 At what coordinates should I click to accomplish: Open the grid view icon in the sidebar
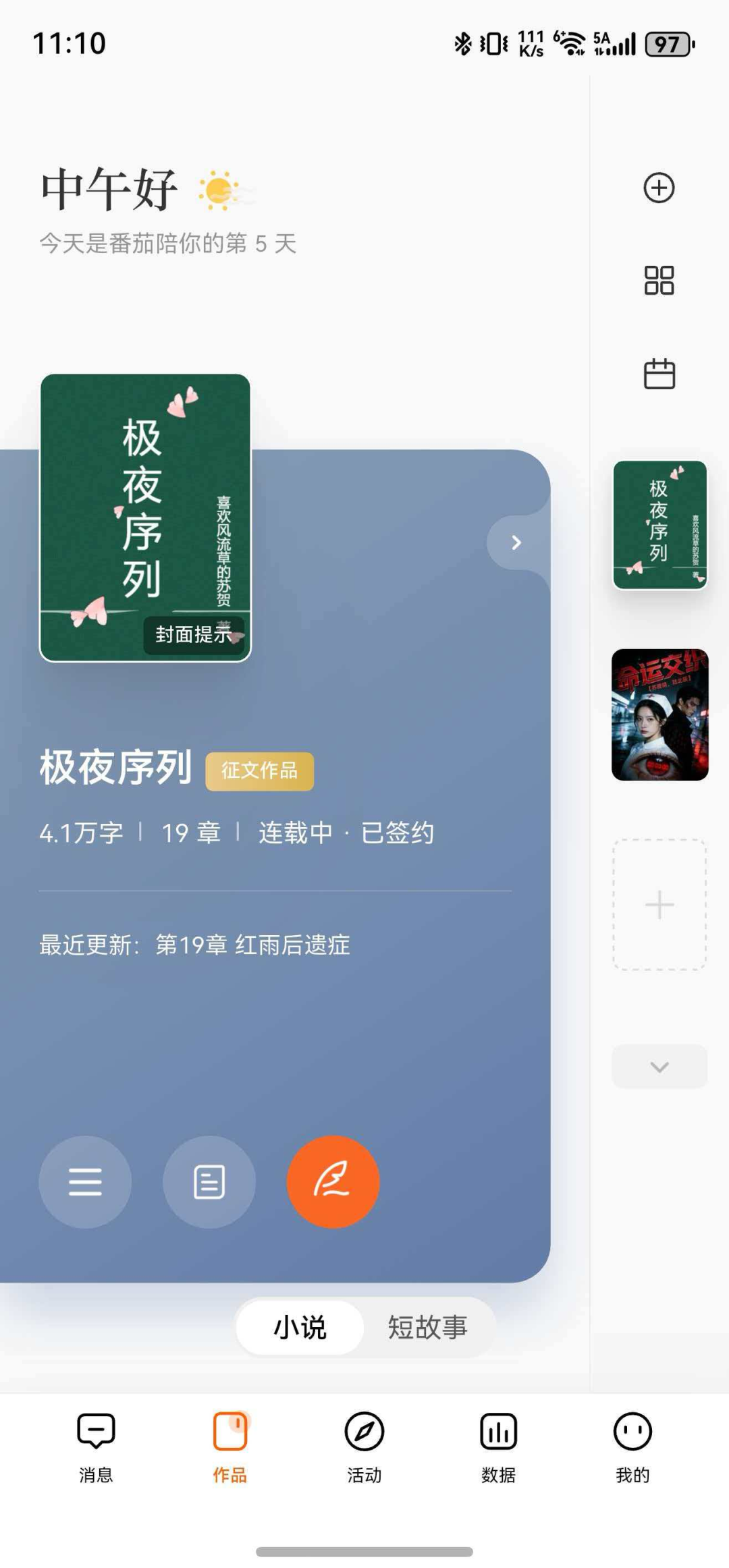pyautogui.click(x=659, y=280)
